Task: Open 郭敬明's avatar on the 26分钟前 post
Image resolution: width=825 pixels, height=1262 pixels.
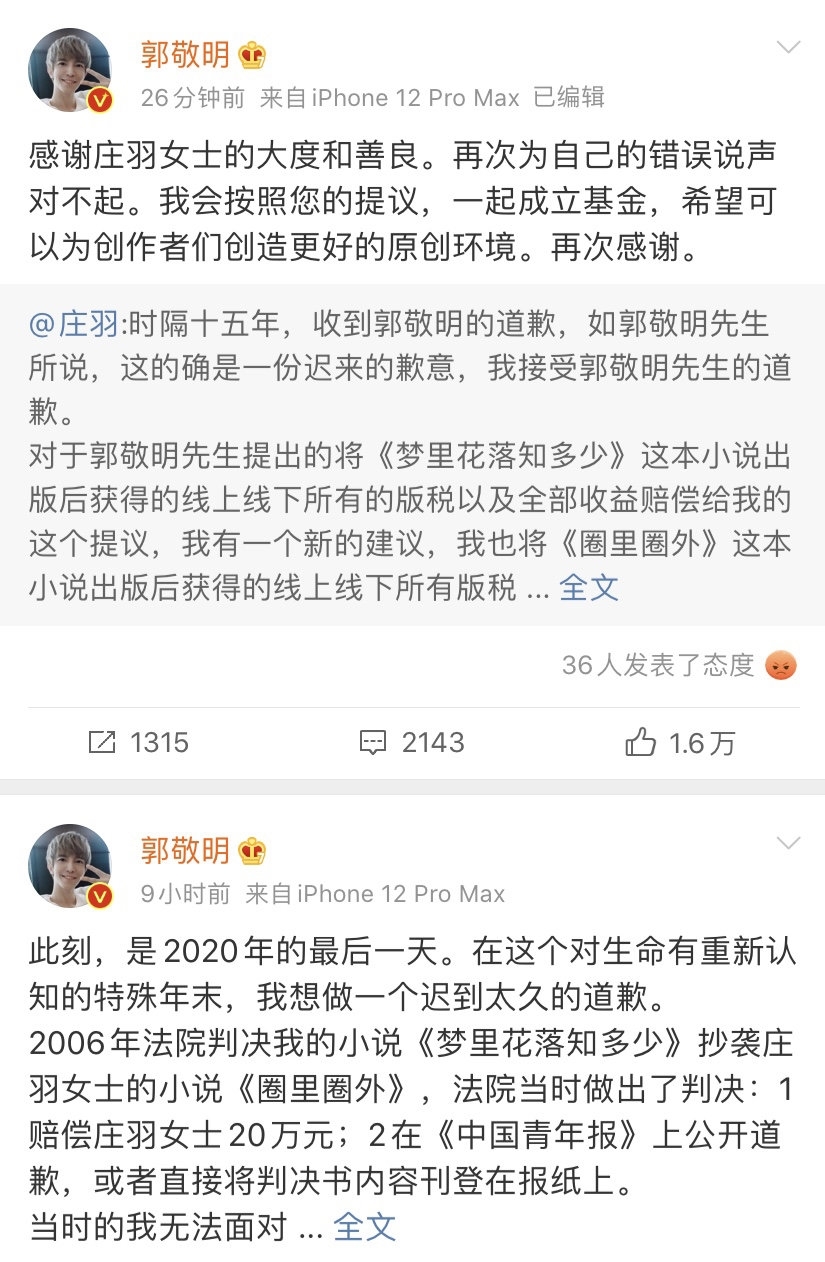Action: [70, 70]
